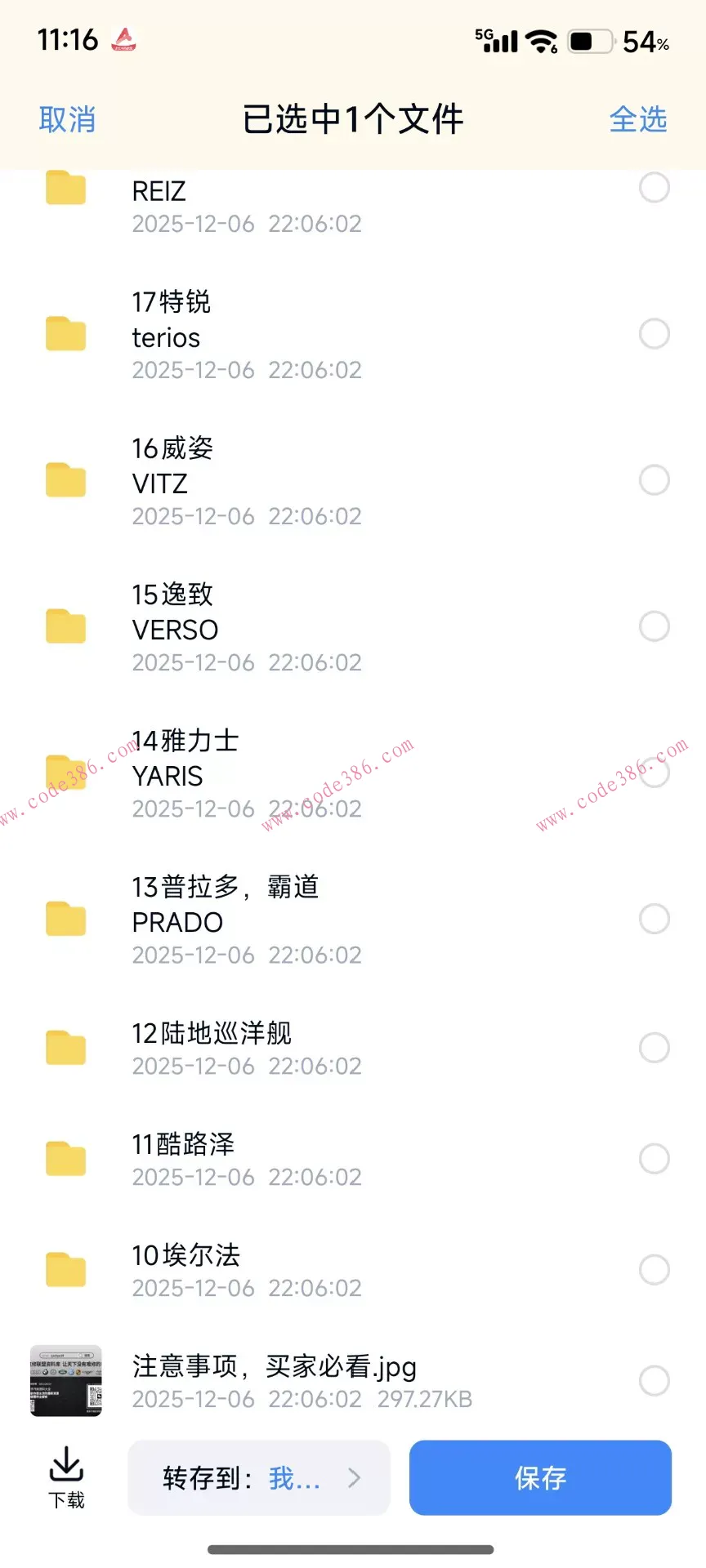Check the selection circle for 15逸致 VERSO

pos(655,626)
